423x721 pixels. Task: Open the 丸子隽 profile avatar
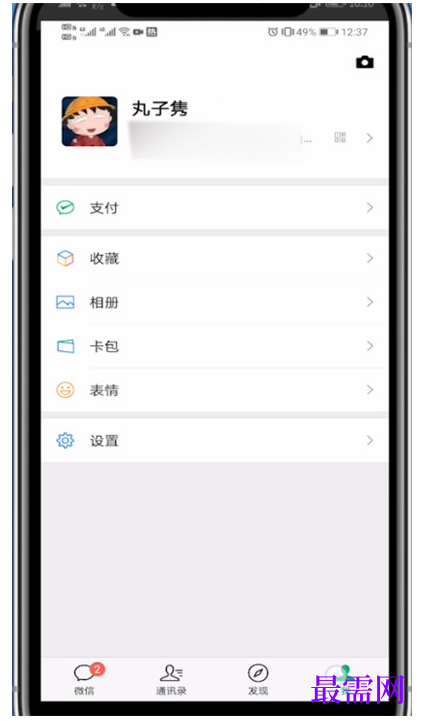(x=90, y=121)
